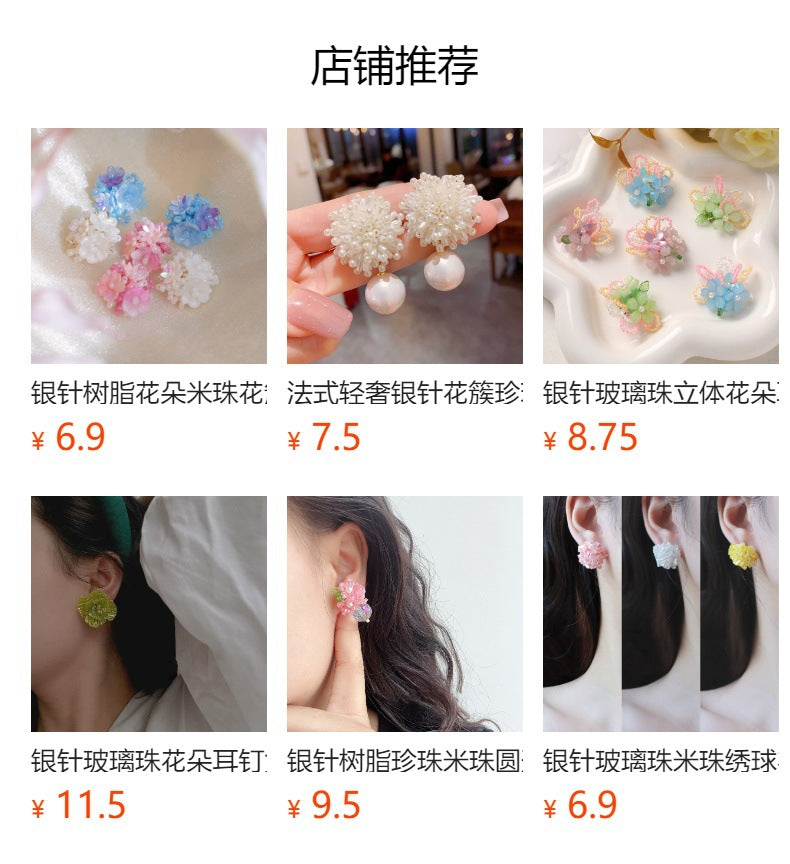Select the ¥11.5 green flower stud earrings
The height and width of the screenshot is (864, 790).
coord(148,614)
